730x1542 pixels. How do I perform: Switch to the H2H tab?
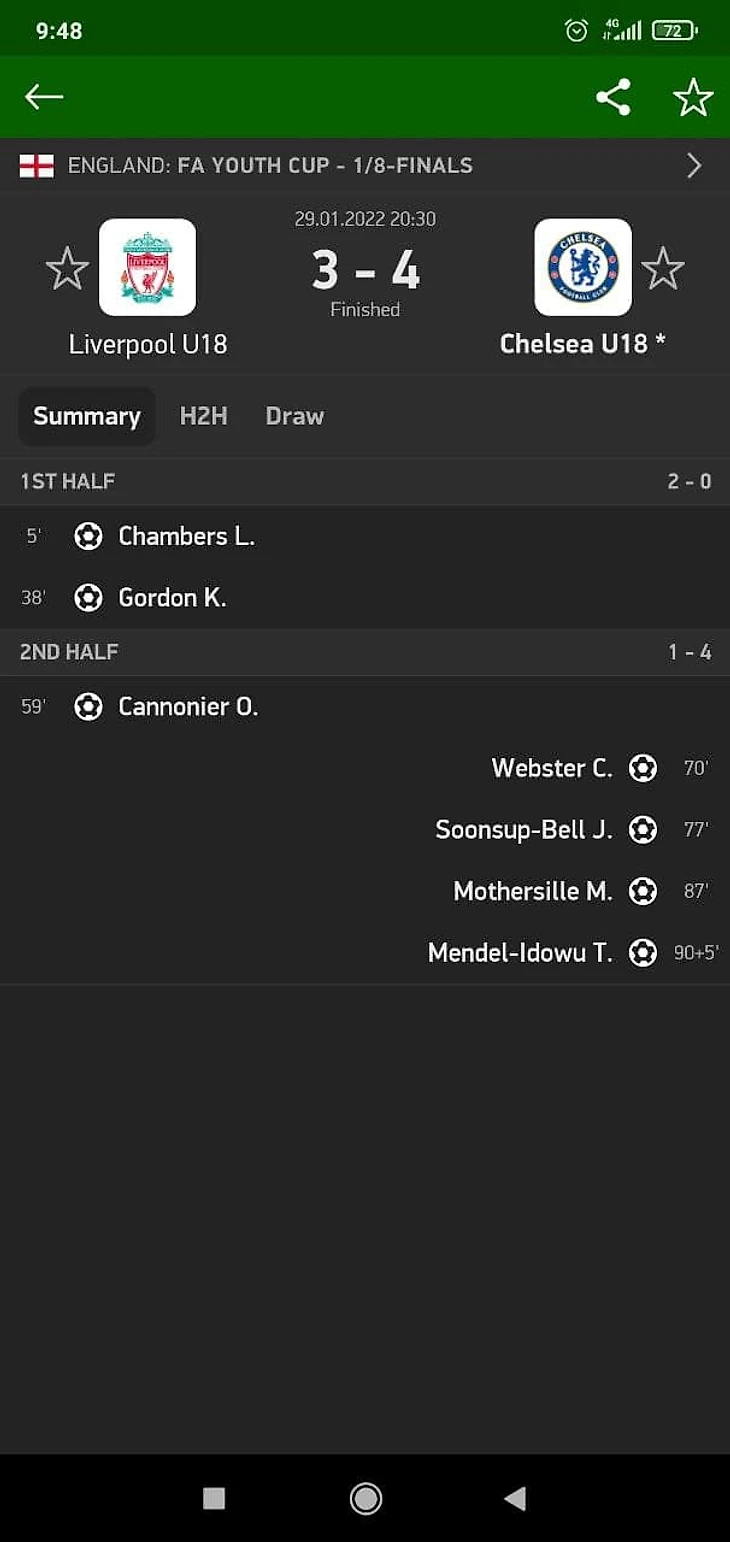(x=204, y=416)
